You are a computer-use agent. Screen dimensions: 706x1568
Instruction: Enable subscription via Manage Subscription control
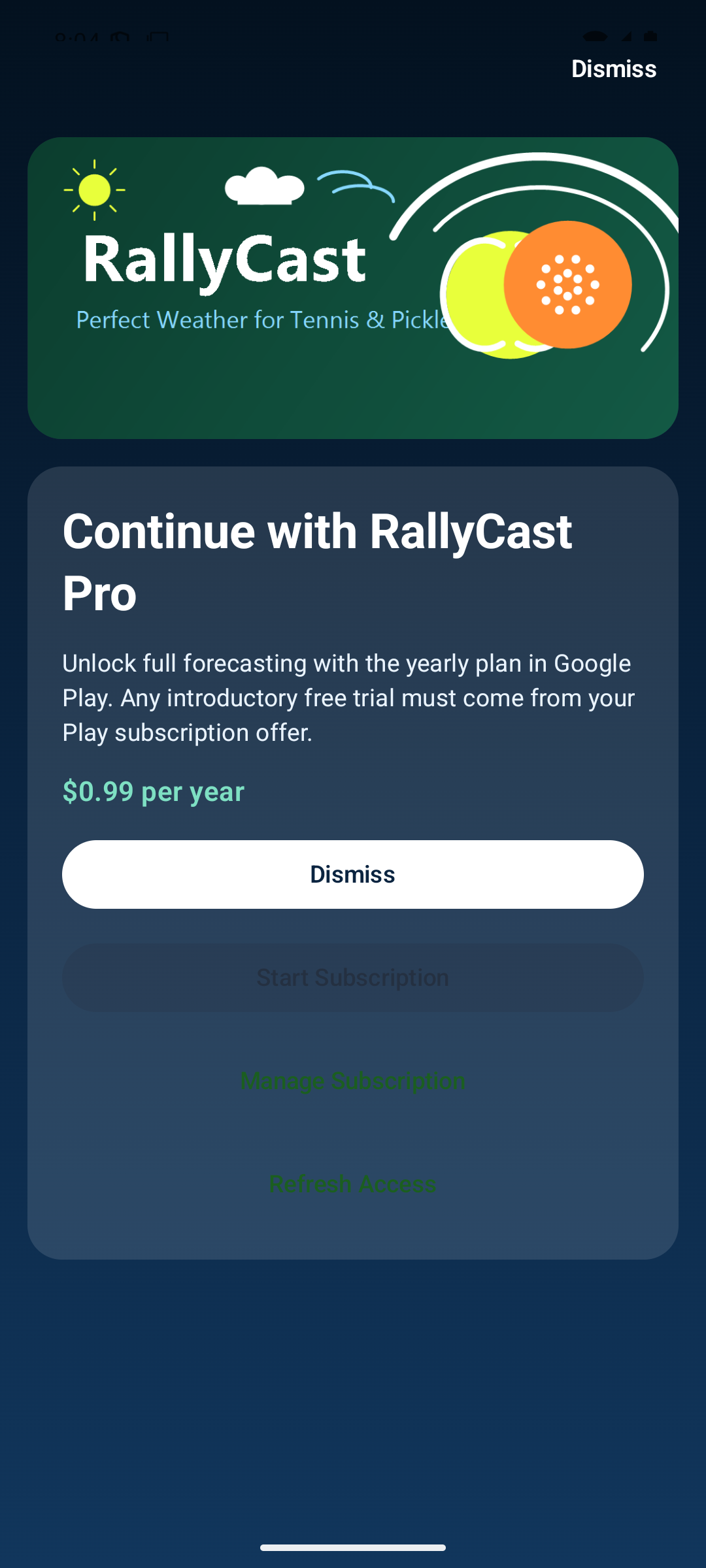pyautogui.click(x=353, y=1081)
